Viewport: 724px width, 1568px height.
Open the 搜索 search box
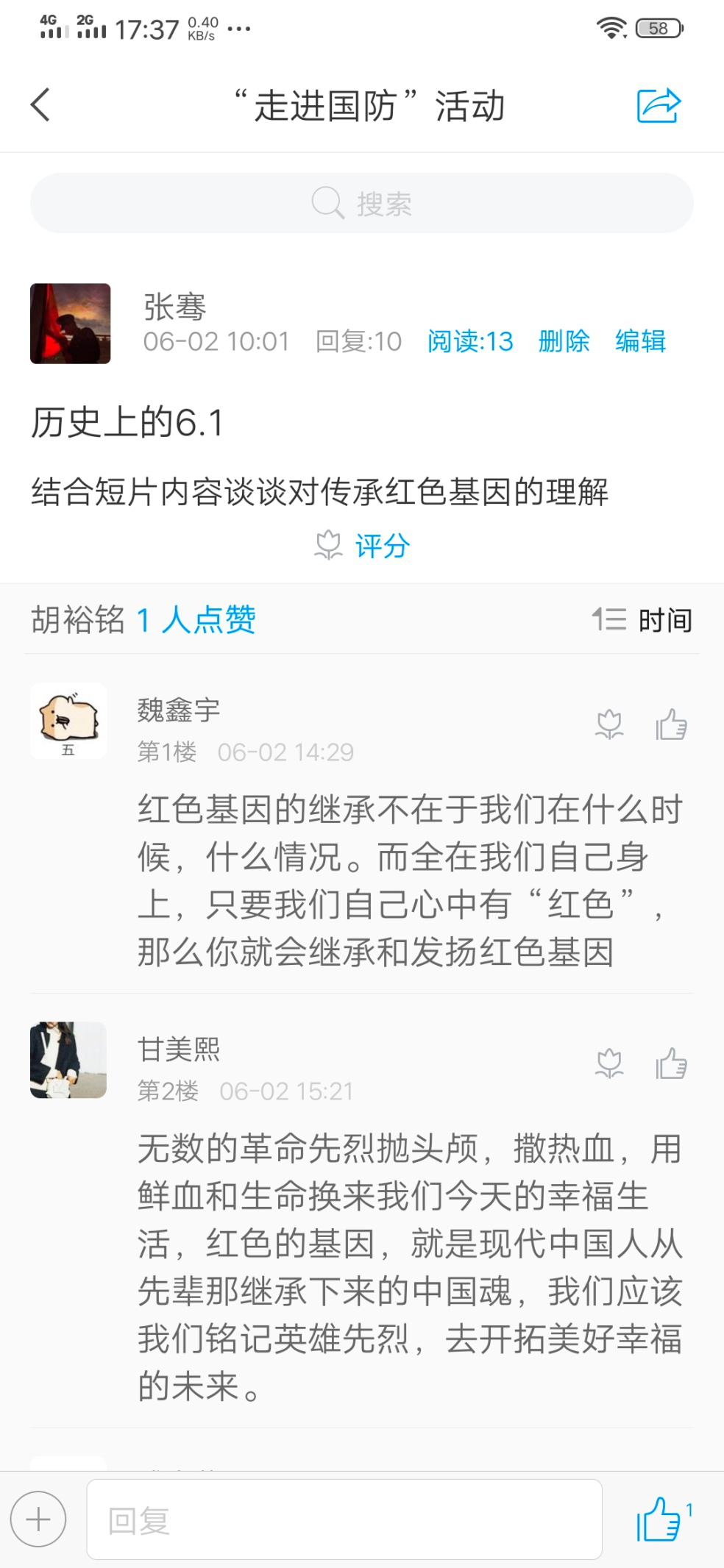pyautogui.click(x=361, y=203)
